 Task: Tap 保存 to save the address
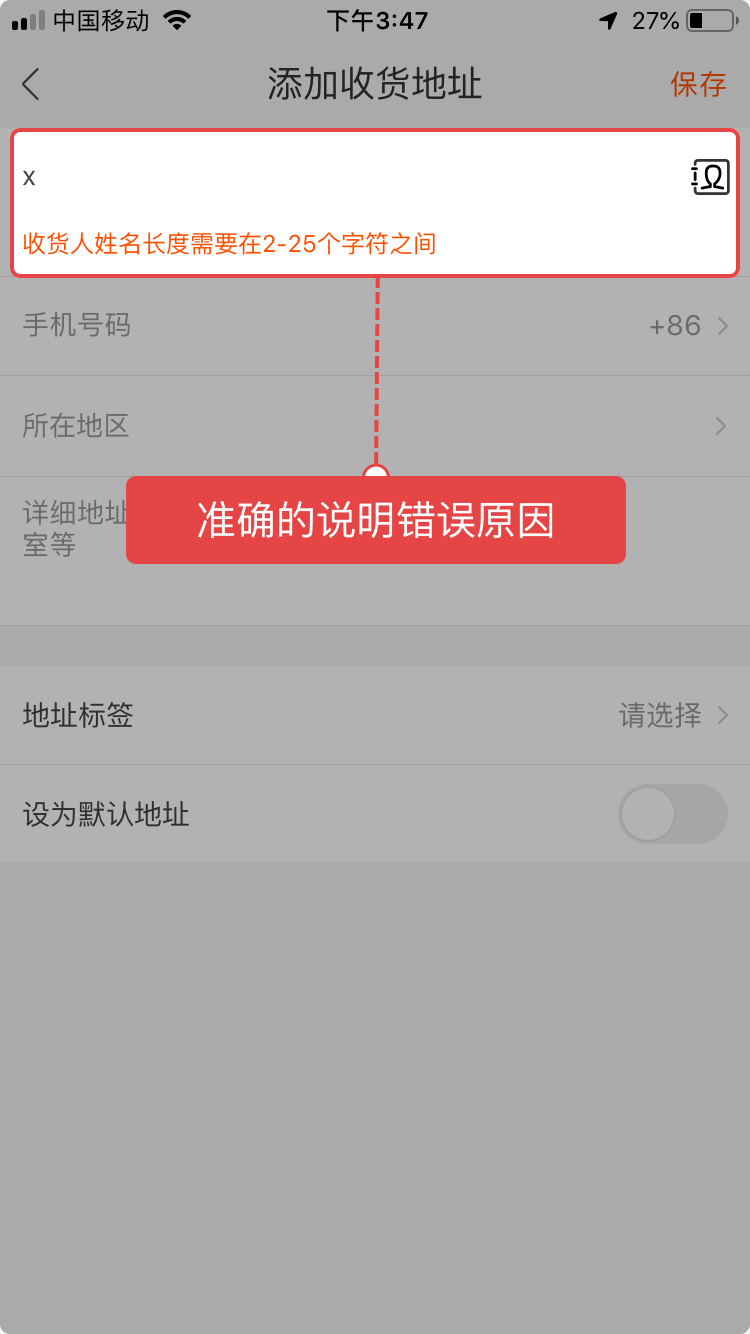coord(698,84)
